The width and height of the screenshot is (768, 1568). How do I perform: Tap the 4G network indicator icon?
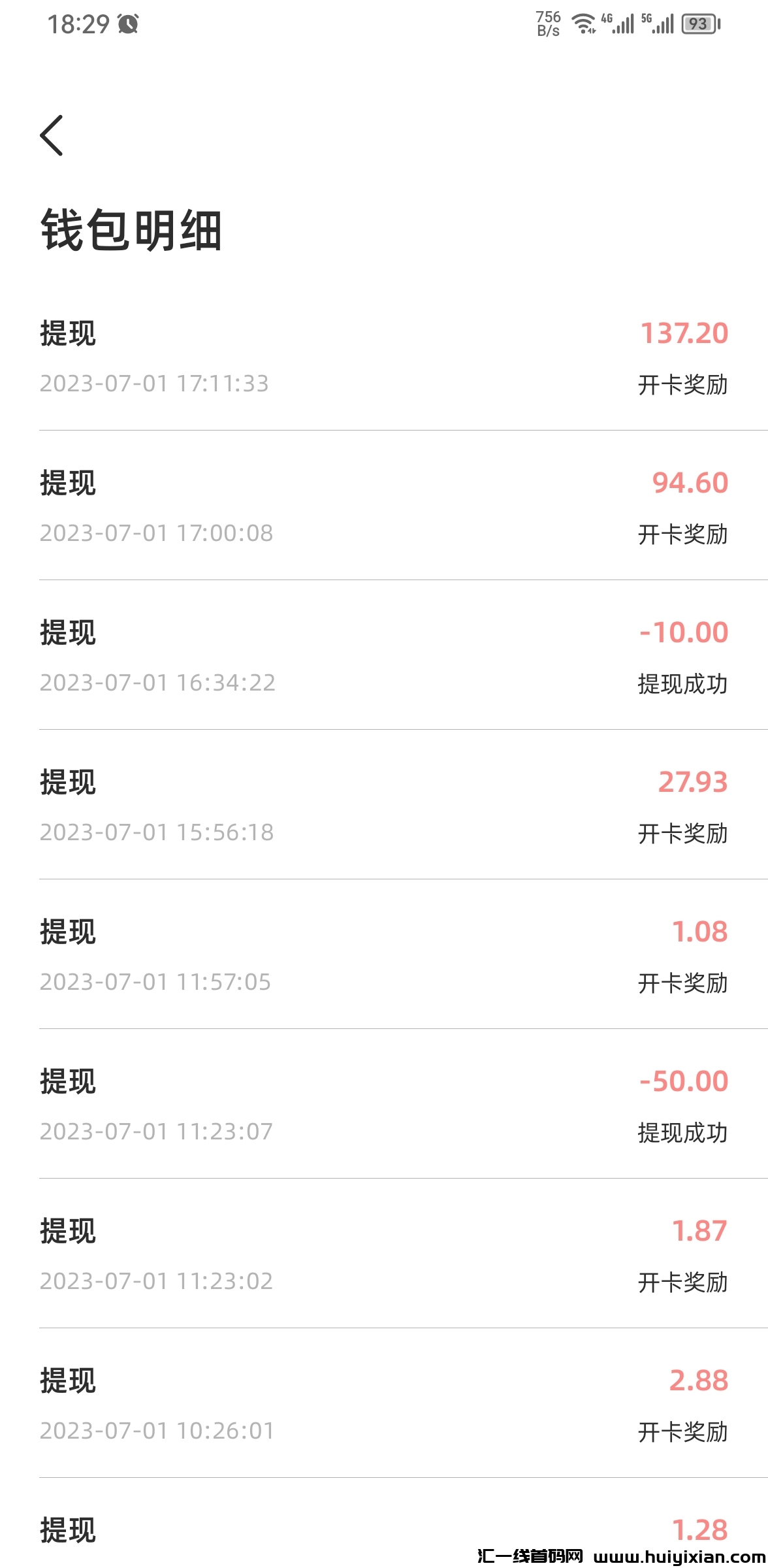[607, 22]
